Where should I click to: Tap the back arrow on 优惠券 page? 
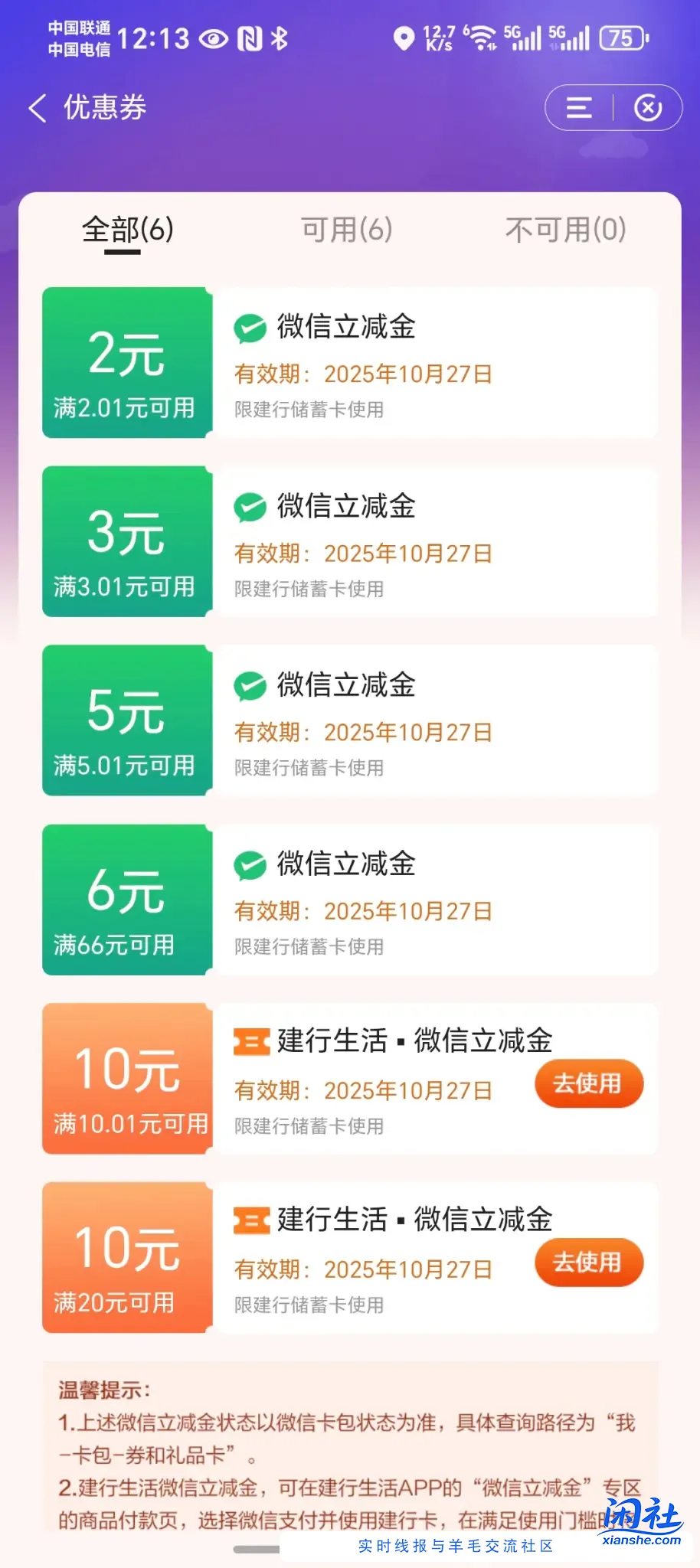36,108
